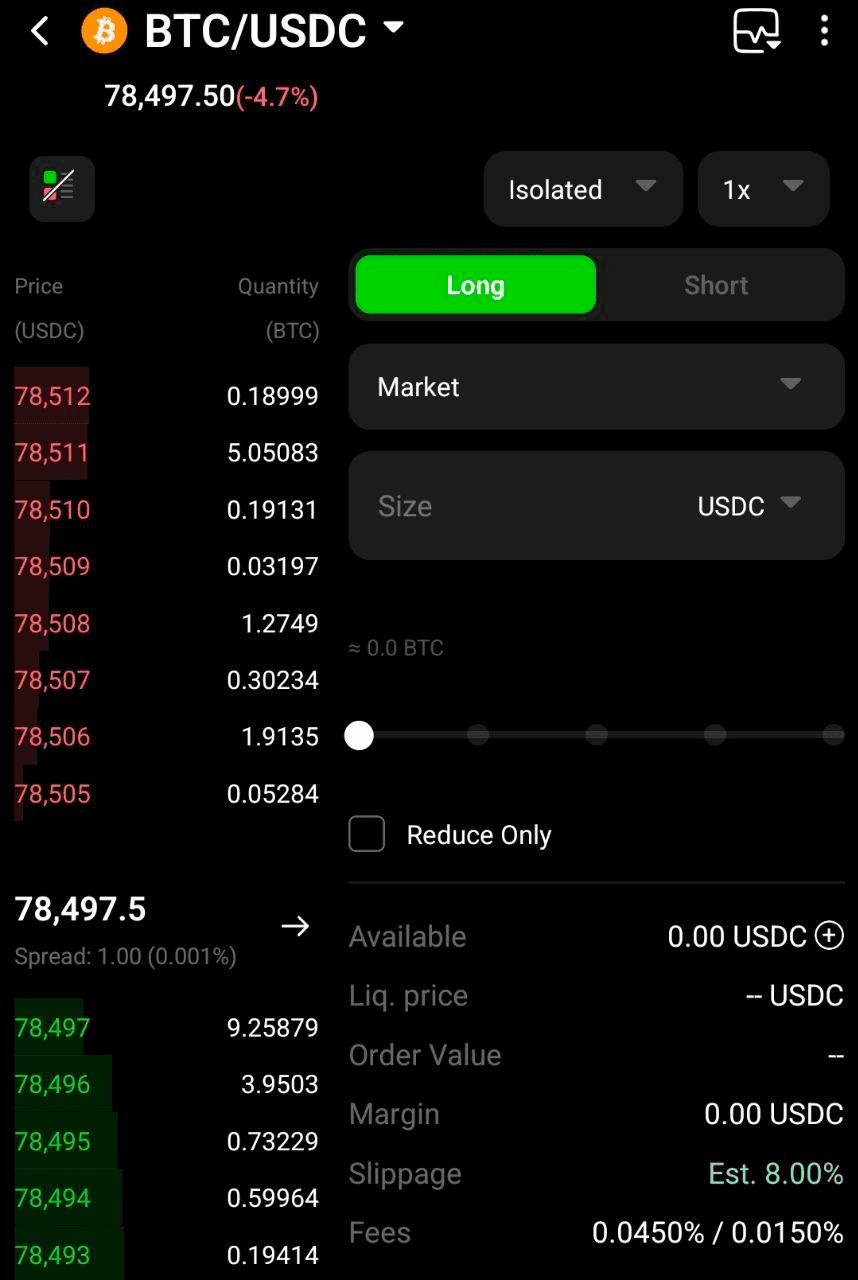Open the Isolated margin mode dropdown
Image resolution: width=858 pixels, height=1280 pixels.
coord(582,189)
